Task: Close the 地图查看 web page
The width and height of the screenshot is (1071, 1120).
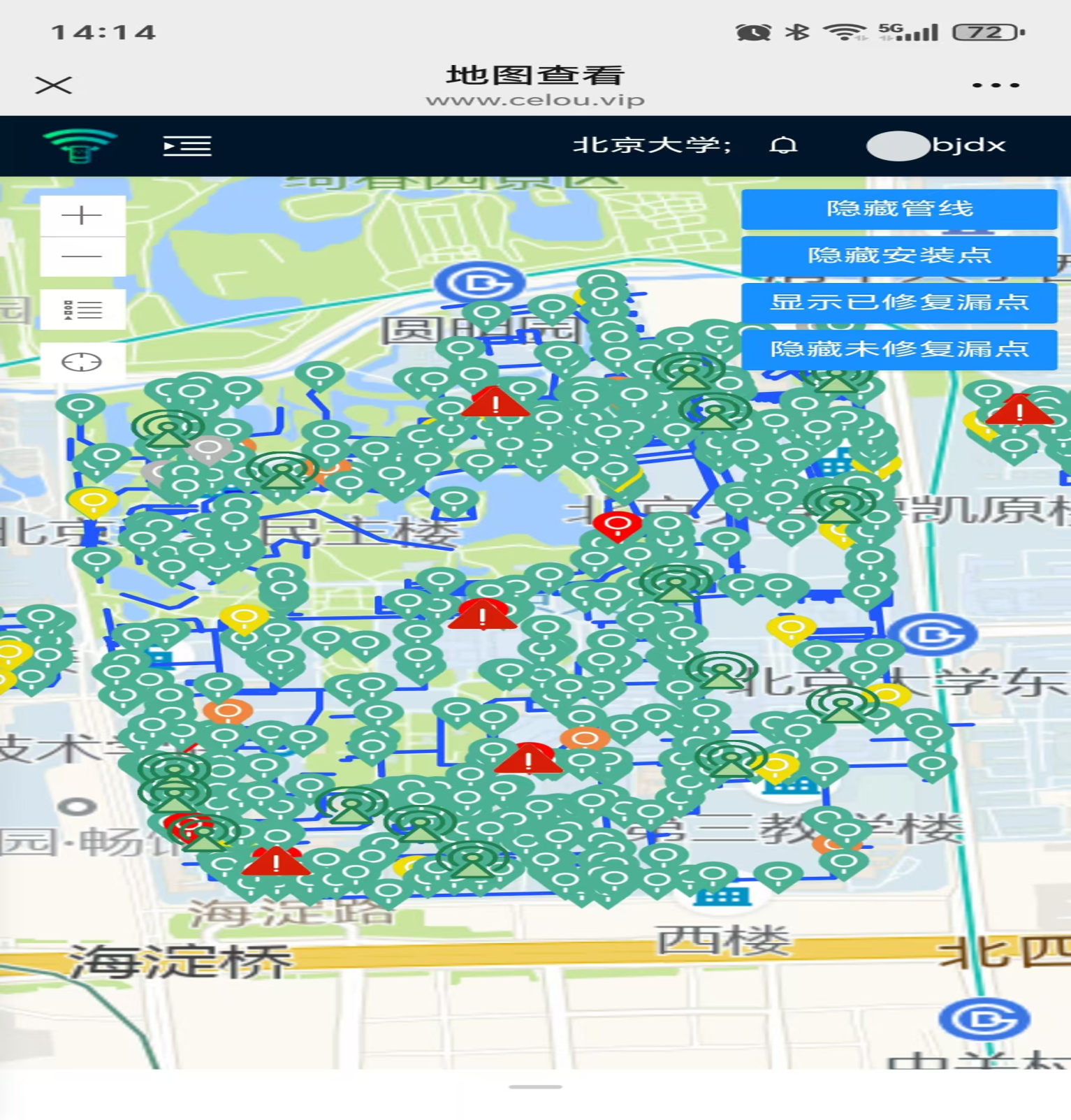Action: 54,85
